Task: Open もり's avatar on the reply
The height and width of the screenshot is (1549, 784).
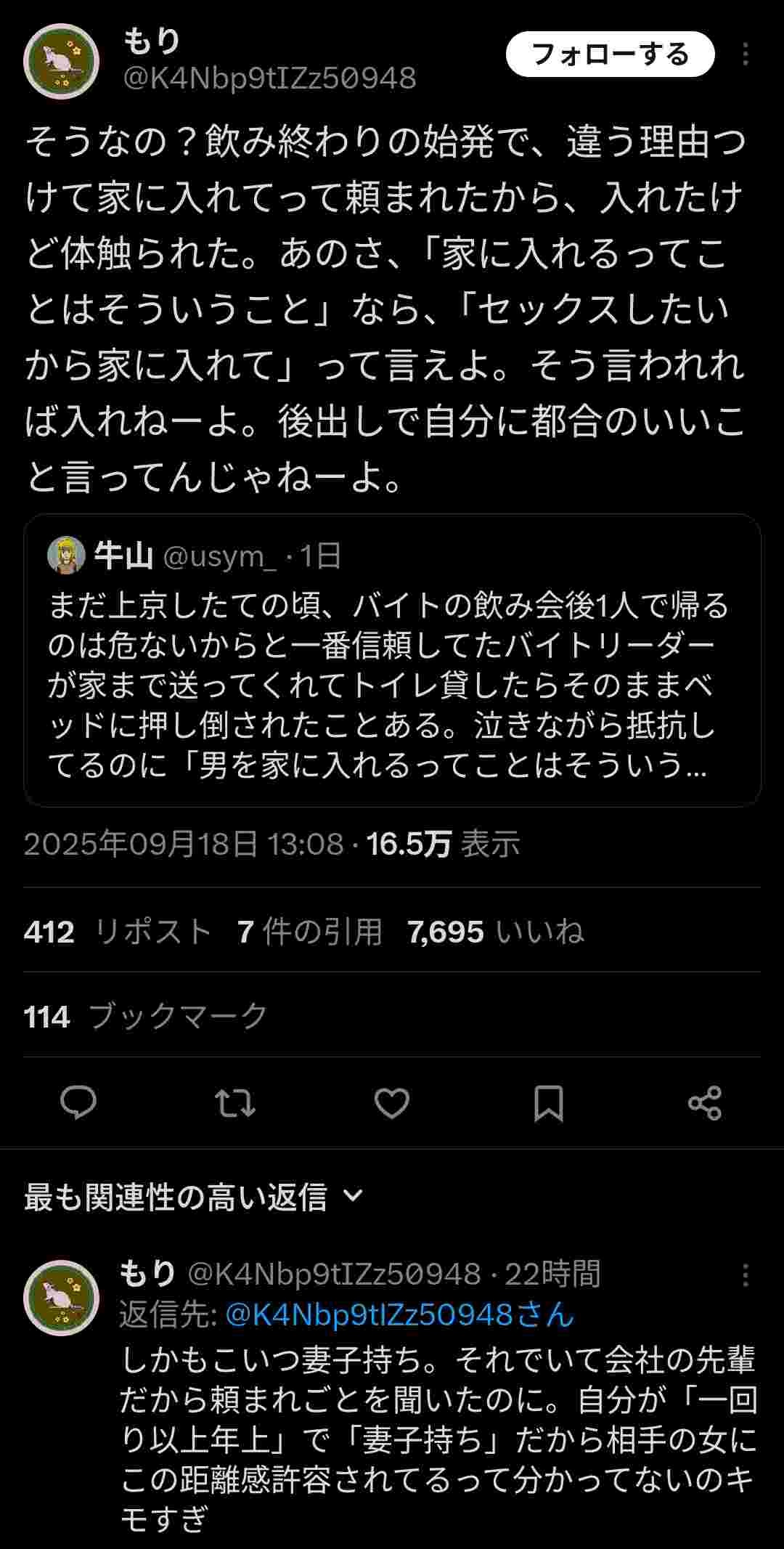Action: point(61,1298)
